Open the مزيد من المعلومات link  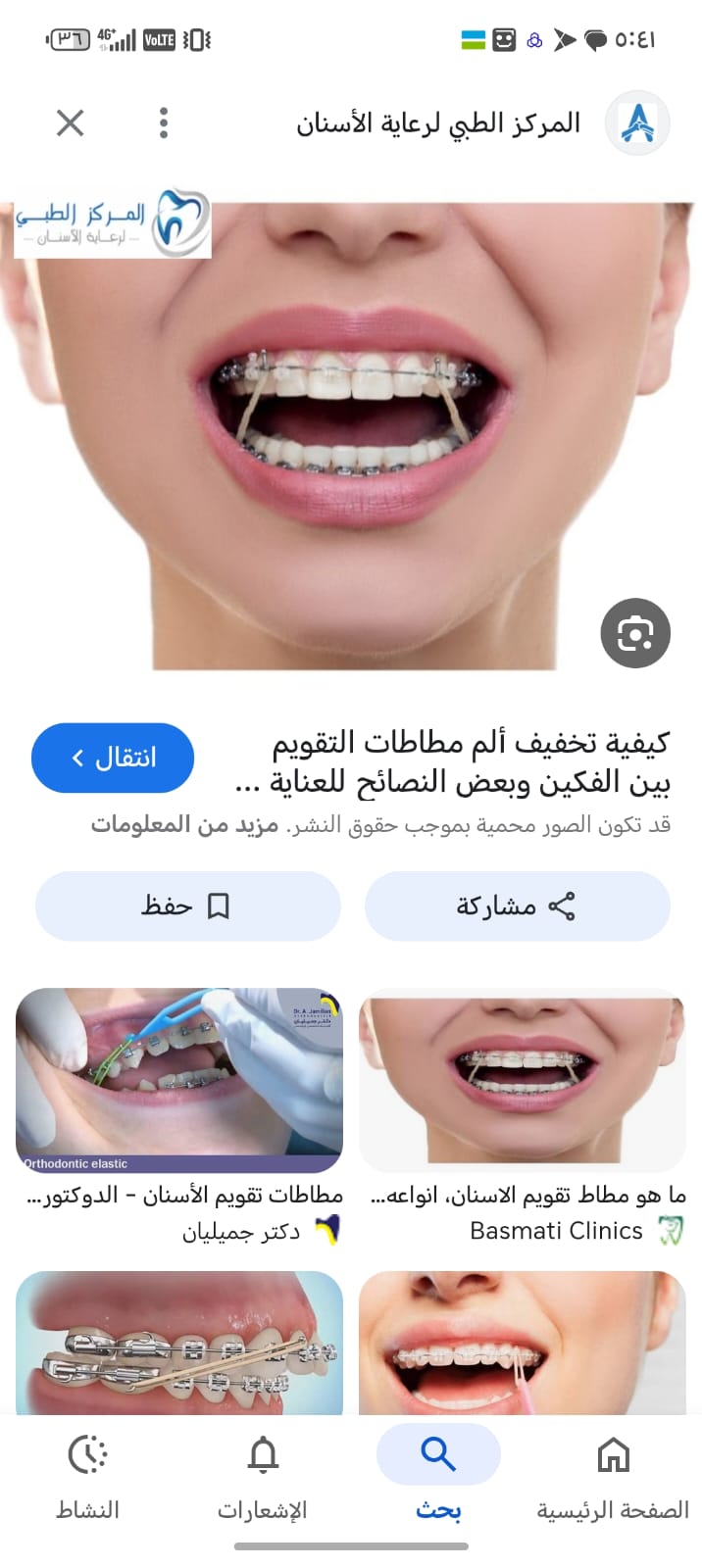click(x=184, y=825)
